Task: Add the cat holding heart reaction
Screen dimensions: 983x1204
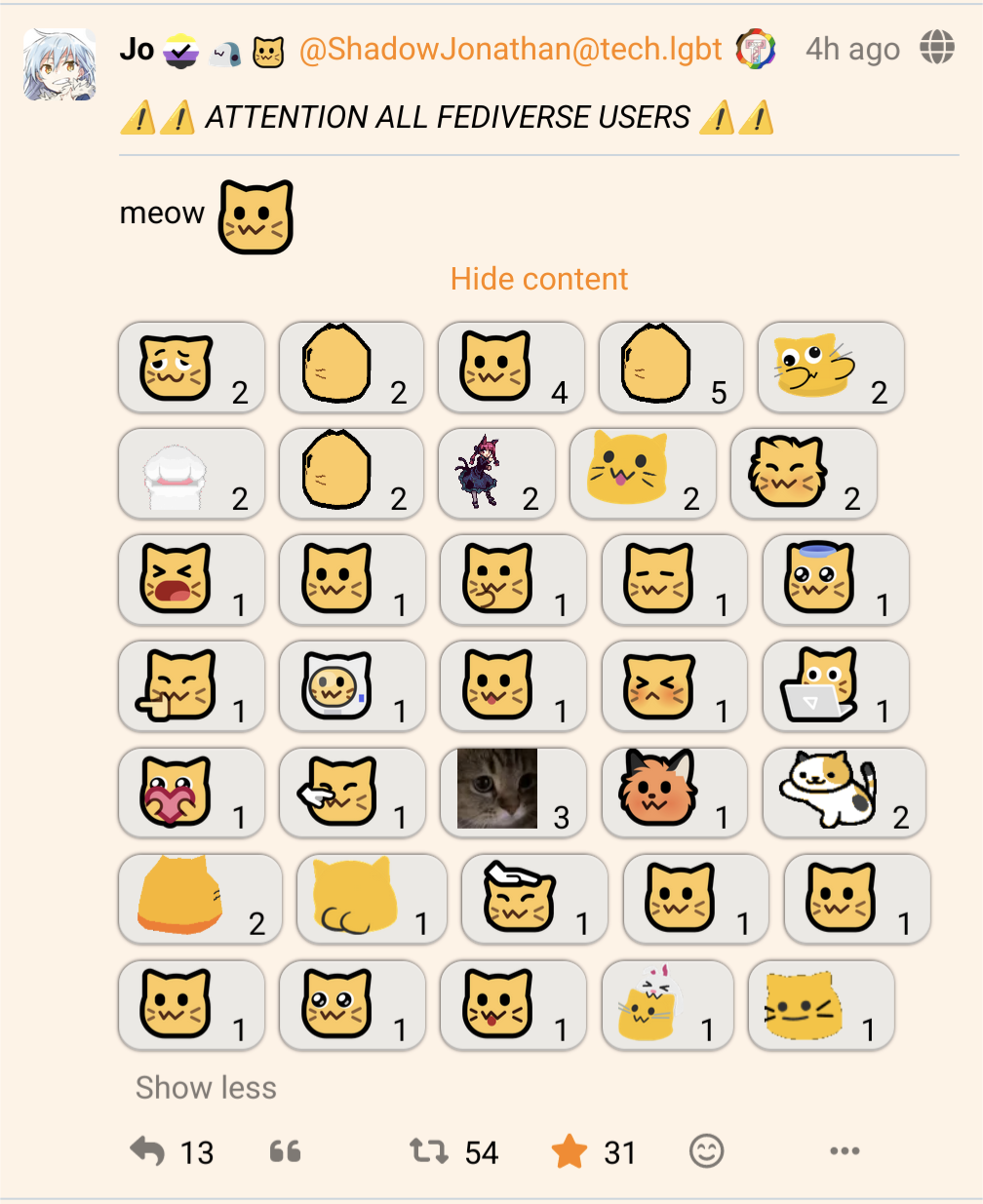Action: coord(191,792)
